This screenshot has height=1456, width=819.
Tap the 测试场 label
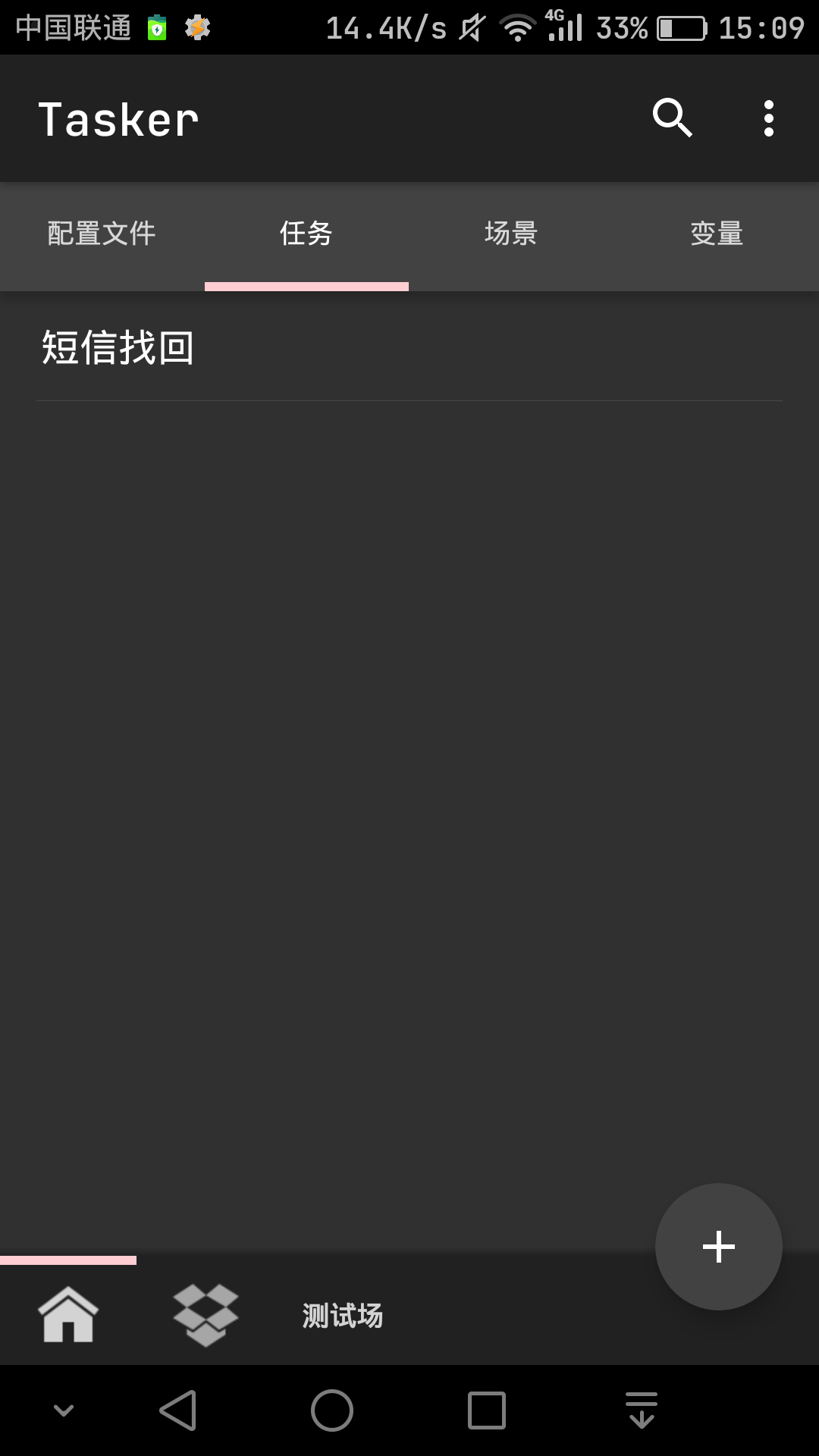point(343,1316)
